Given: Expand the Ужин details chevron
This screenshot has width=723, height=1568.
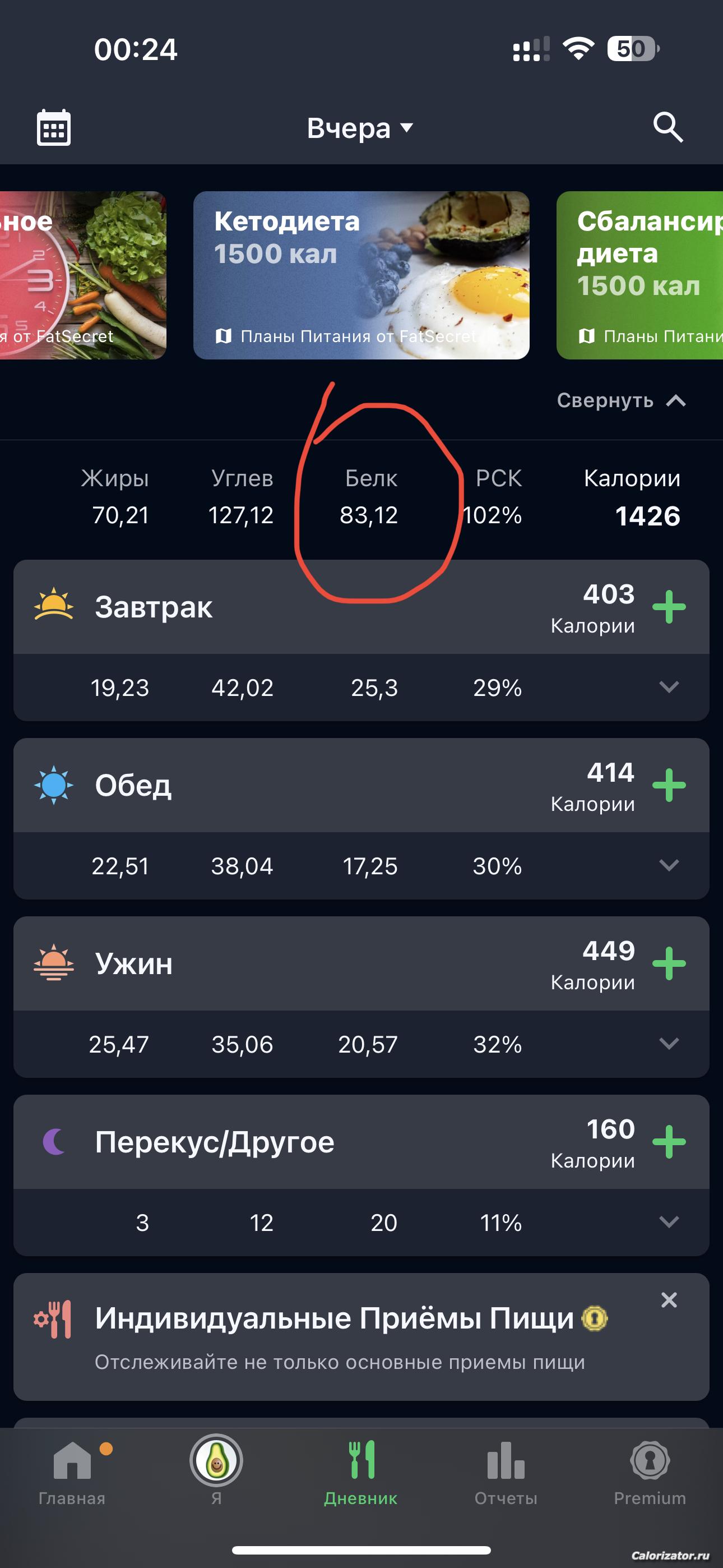Looking at the screenshot, I should pos(669,1044).
